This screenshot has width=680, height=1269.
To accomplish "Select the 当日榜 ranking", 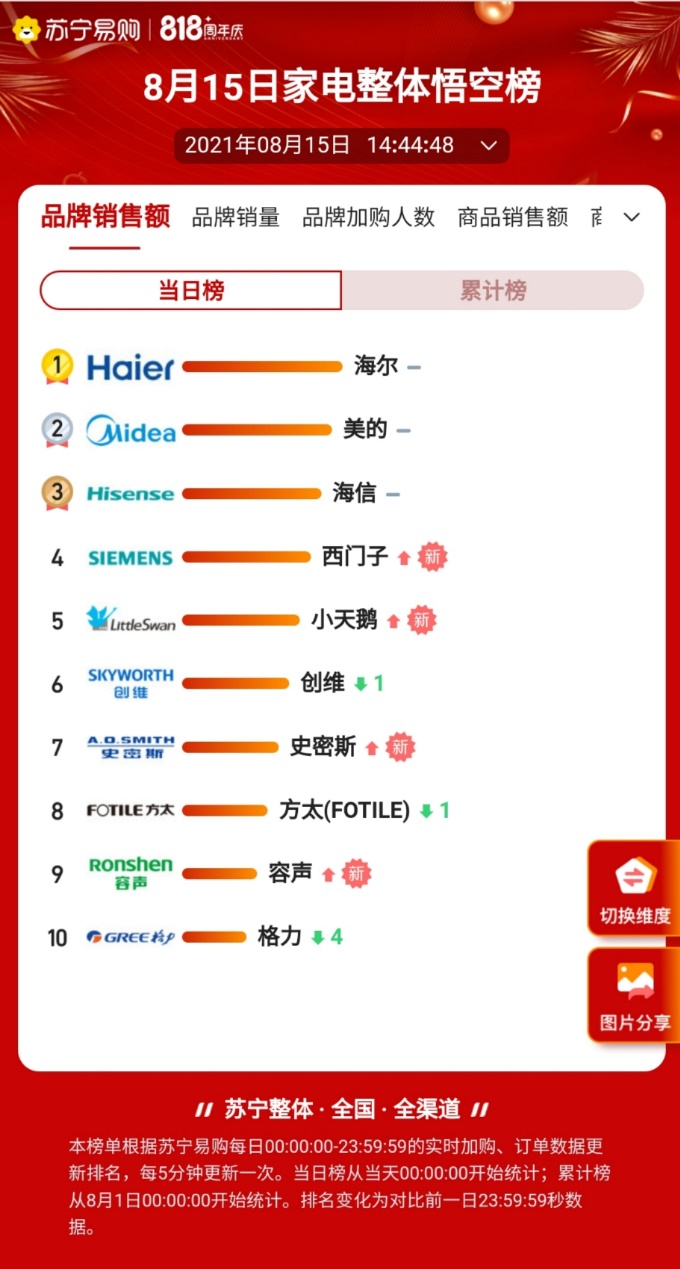I will [x=191, y=291].
